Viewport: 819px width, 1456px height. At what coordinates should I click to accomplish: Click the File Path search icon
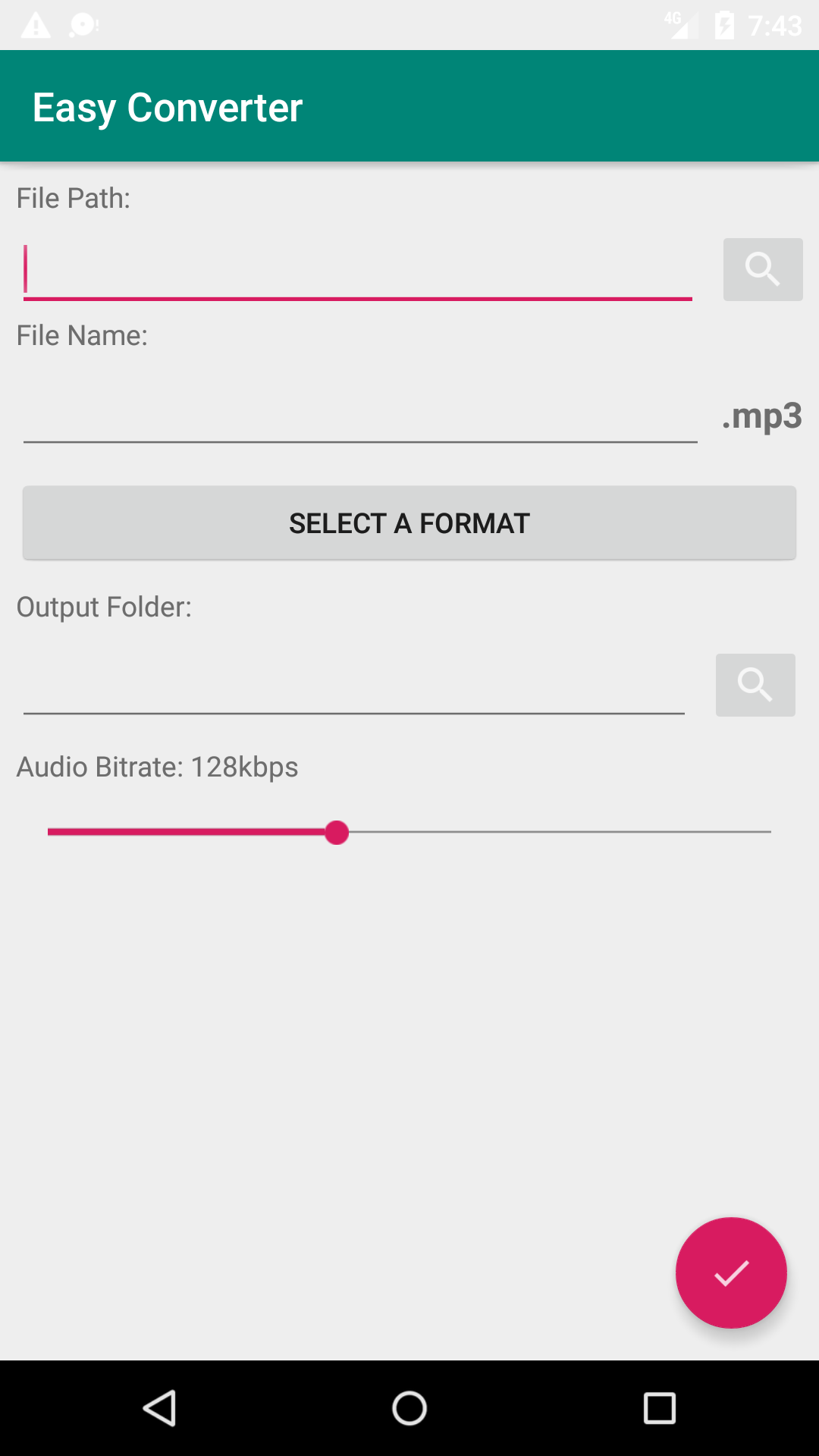762,269
